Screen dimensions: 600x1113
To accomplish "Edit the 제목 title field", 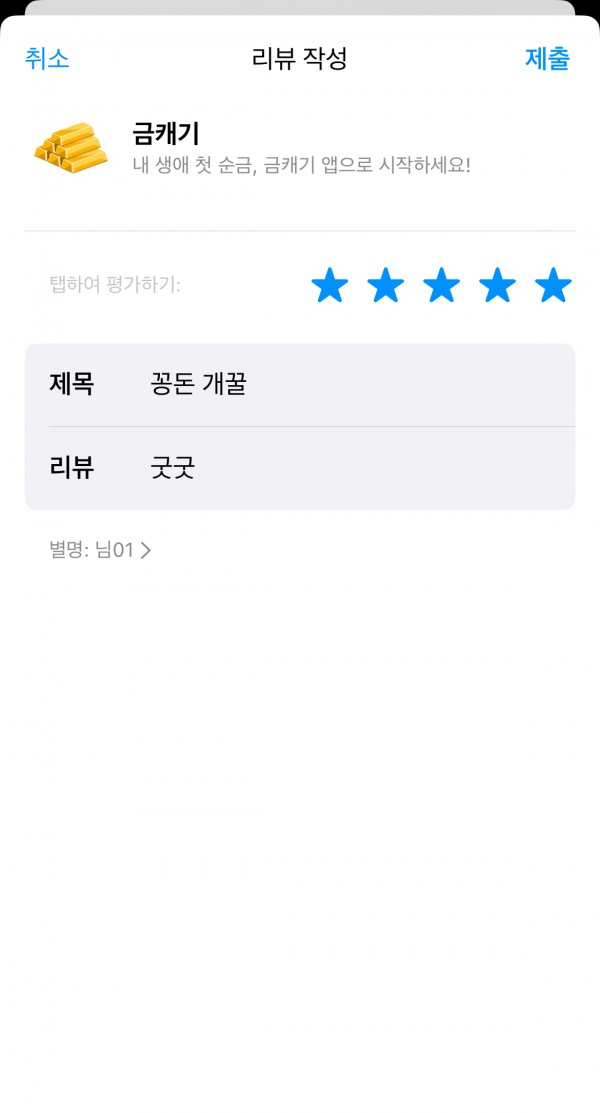I will [x=300, y=385].
